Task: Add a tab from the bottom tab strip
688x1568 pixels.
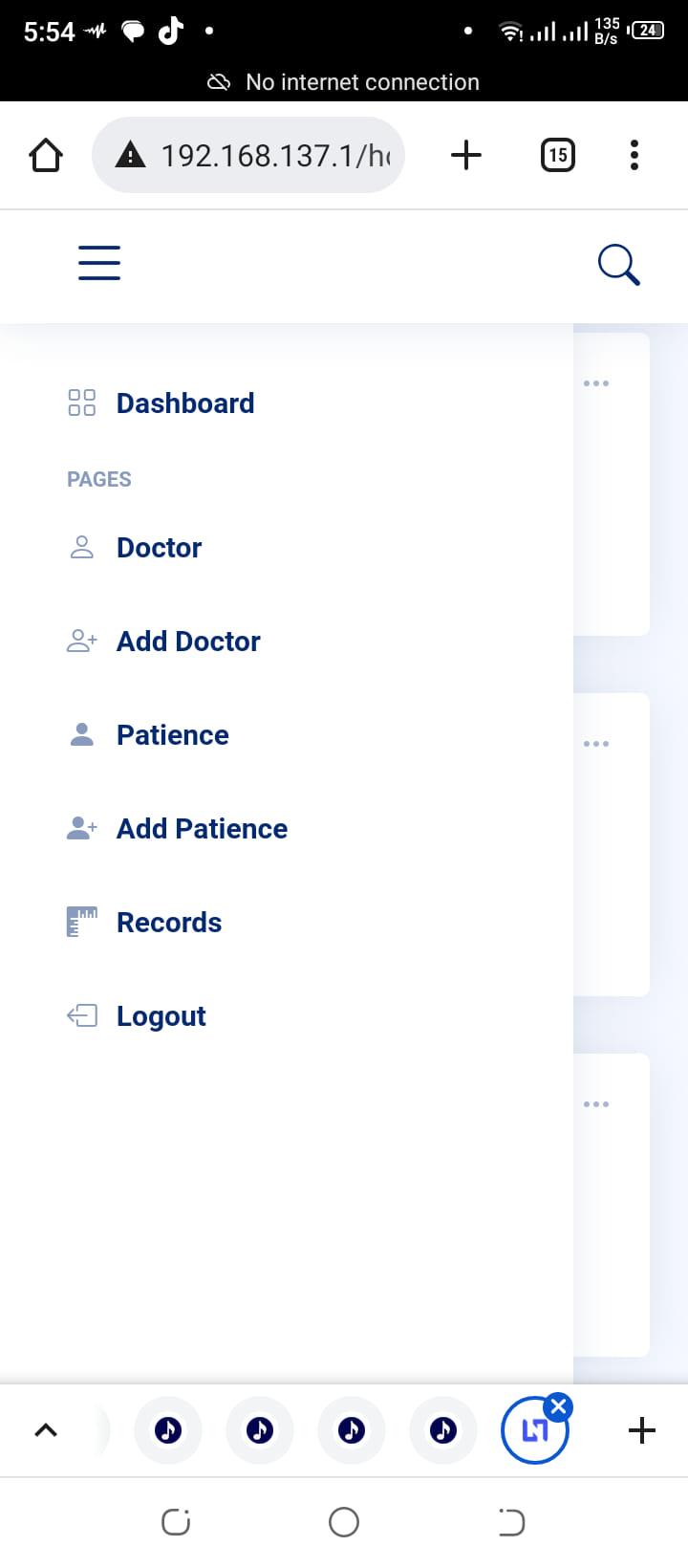Action: tap(642, 1430)
